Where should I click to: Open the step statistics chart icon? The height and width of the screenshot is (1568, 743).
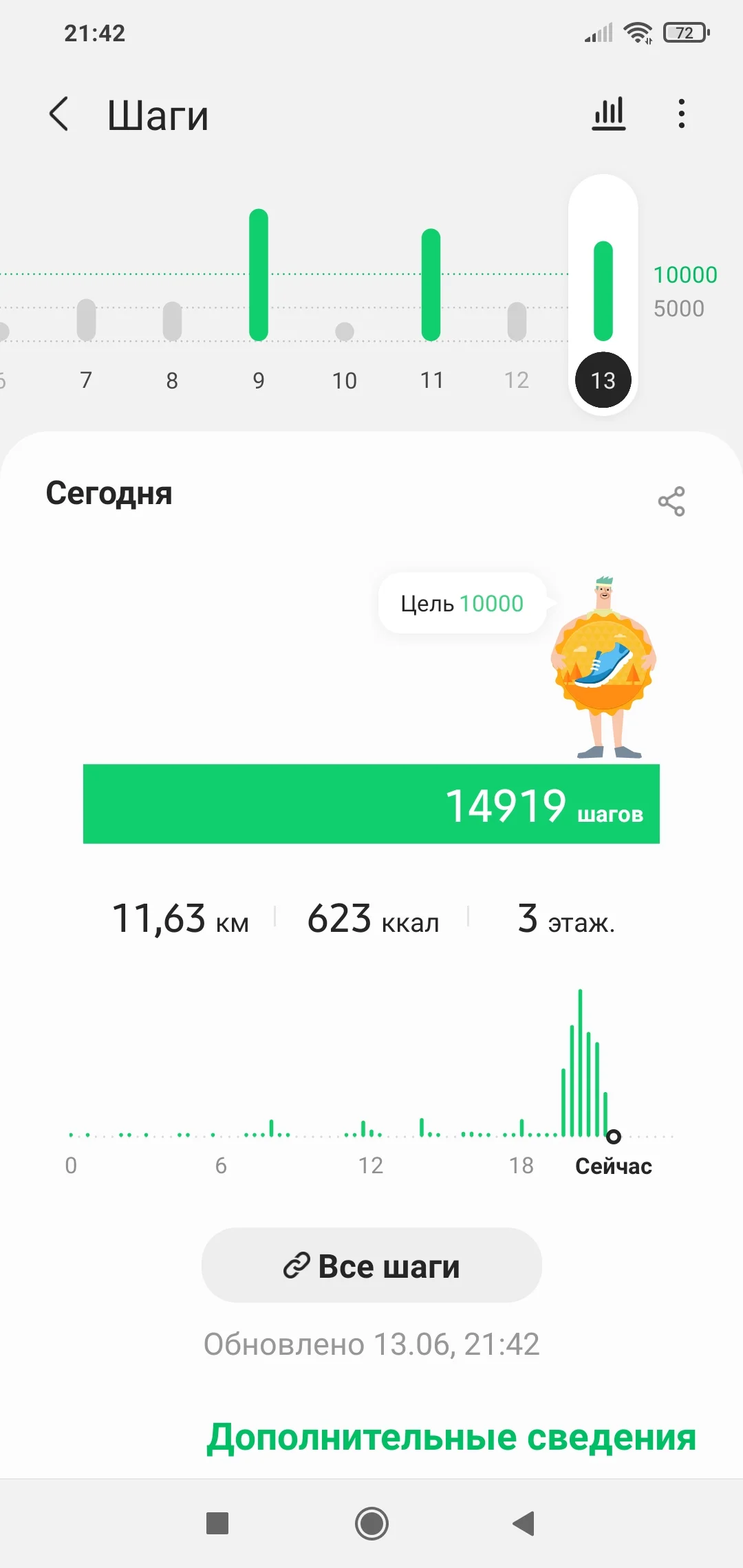pos(609,114)
